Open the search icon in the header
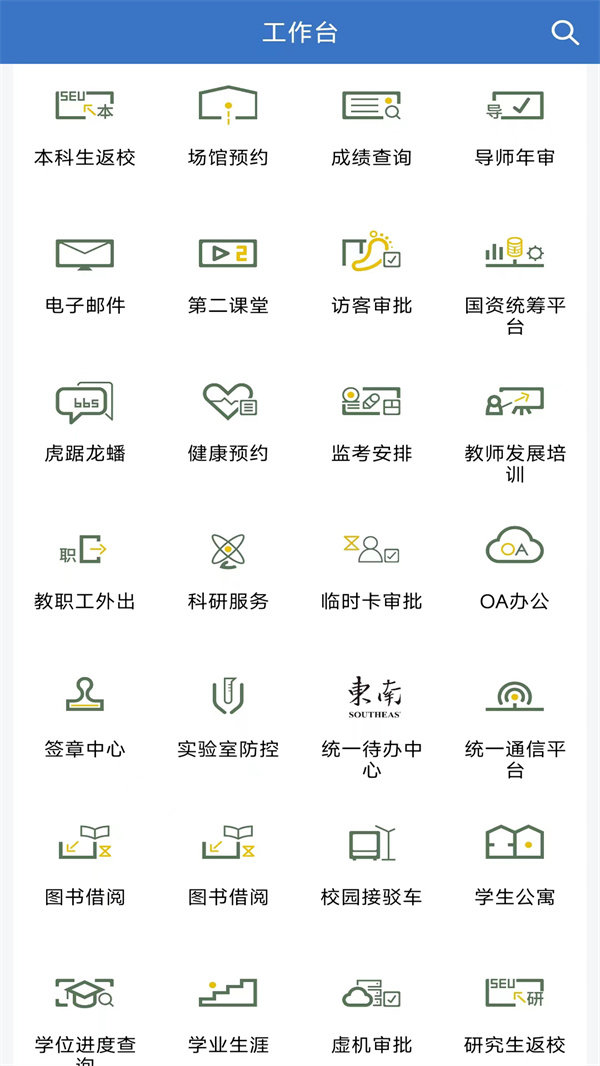Viewport: 600px width, 1066px height. [565, 32]
